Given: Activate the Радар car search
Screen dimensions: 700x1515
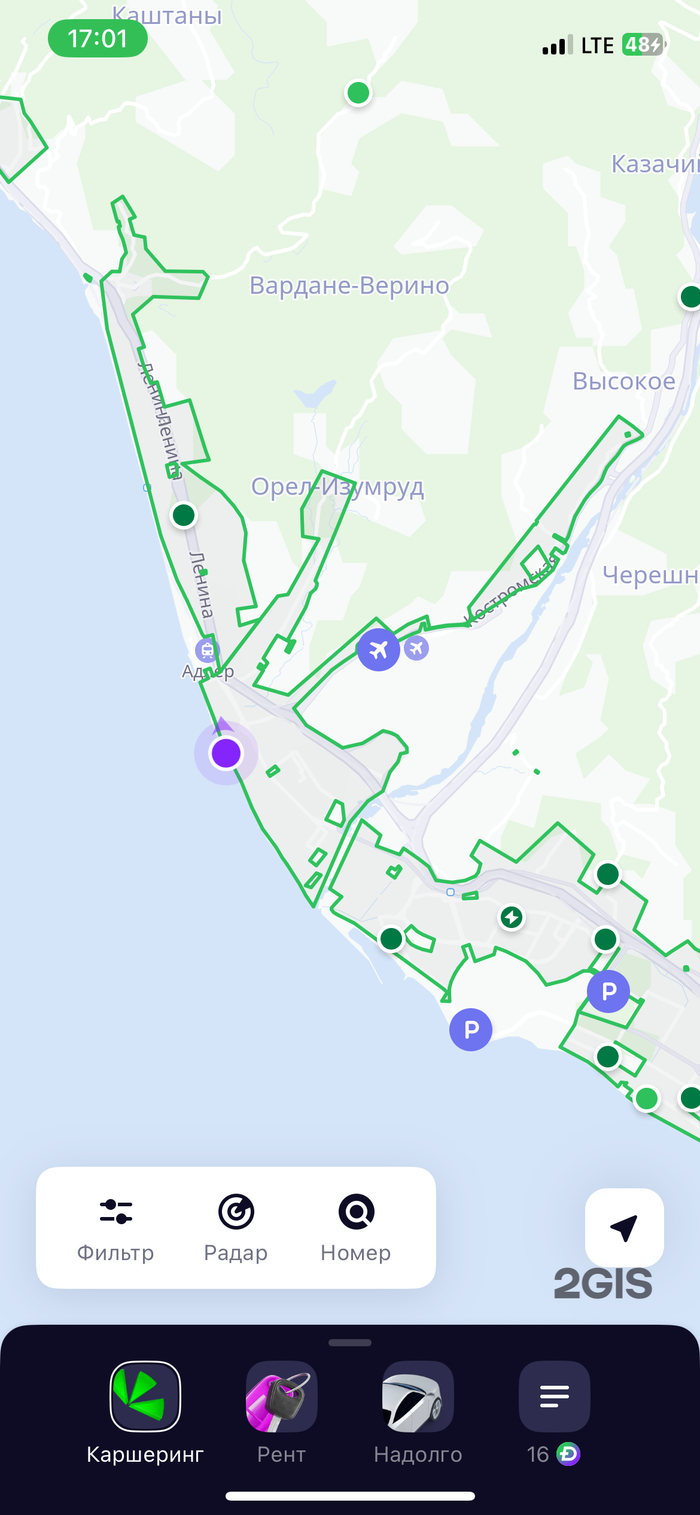Looking at the screenshot, I should click(236, 1228).
